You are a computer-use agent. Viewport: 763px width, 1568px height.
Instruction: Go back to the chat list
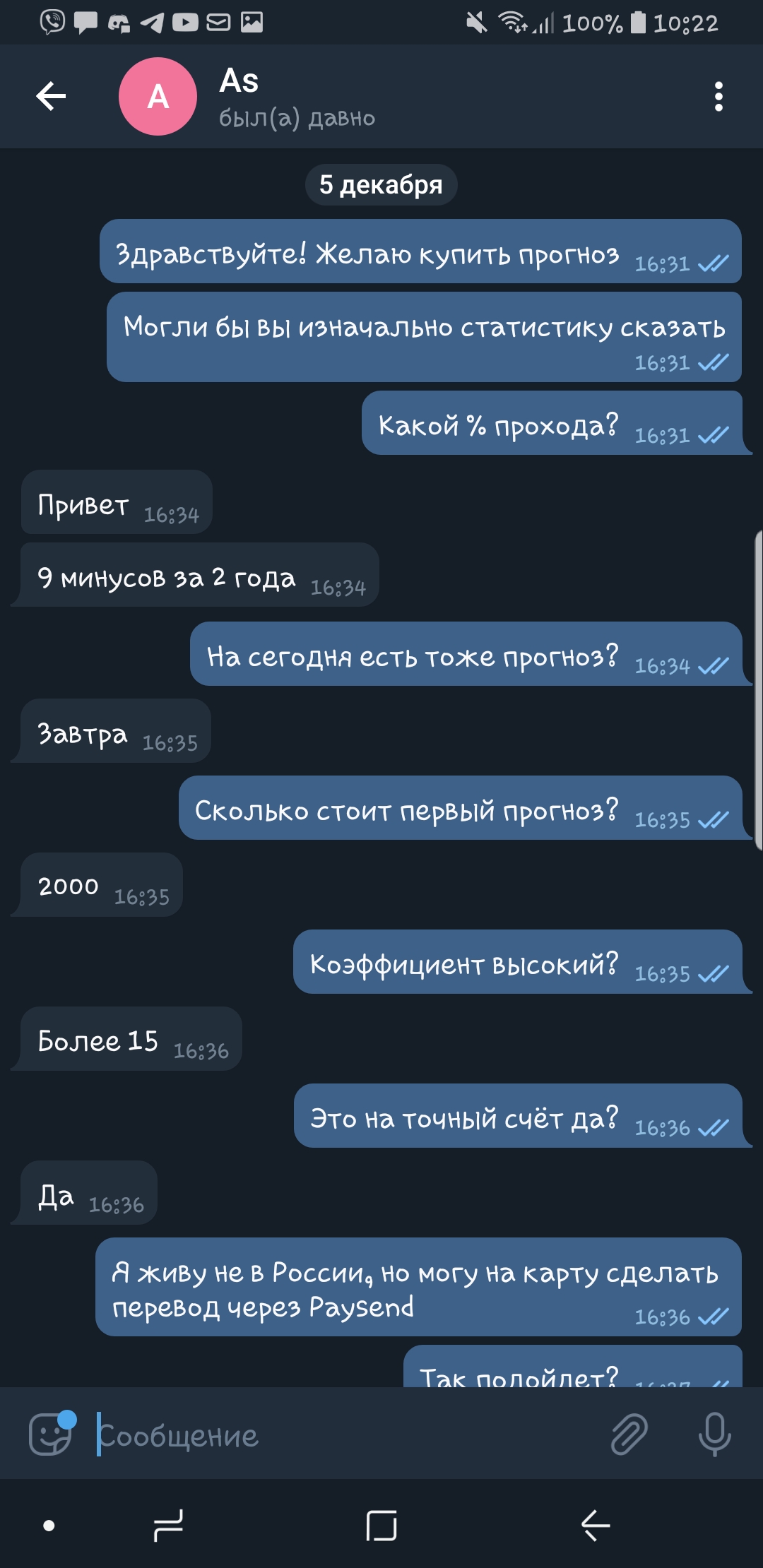(51, 96)
